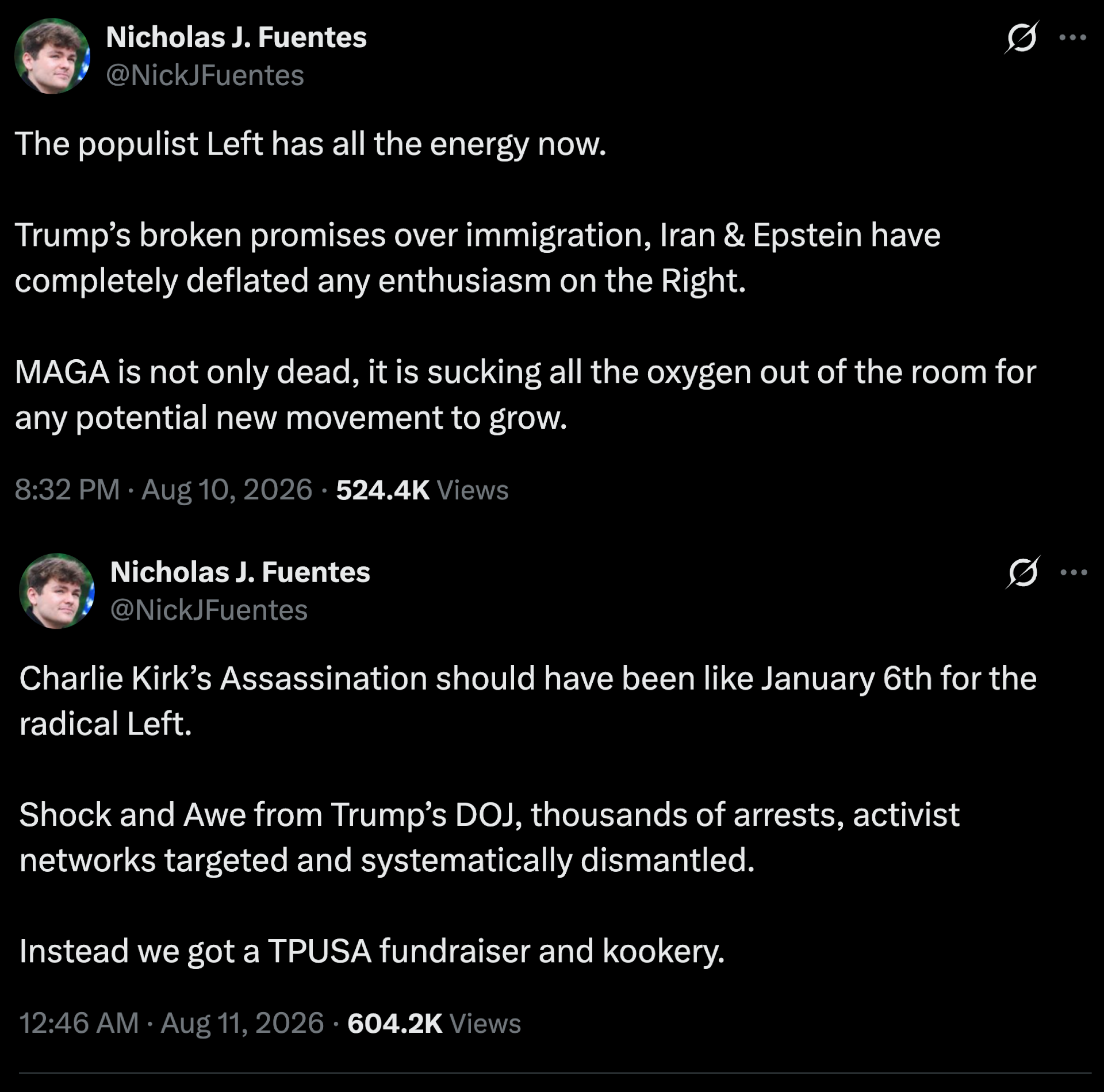The image size is (1104, 1092).
Task: Open the Grok icon on the Charlie Kirk post
Action: coord(1023,572)
